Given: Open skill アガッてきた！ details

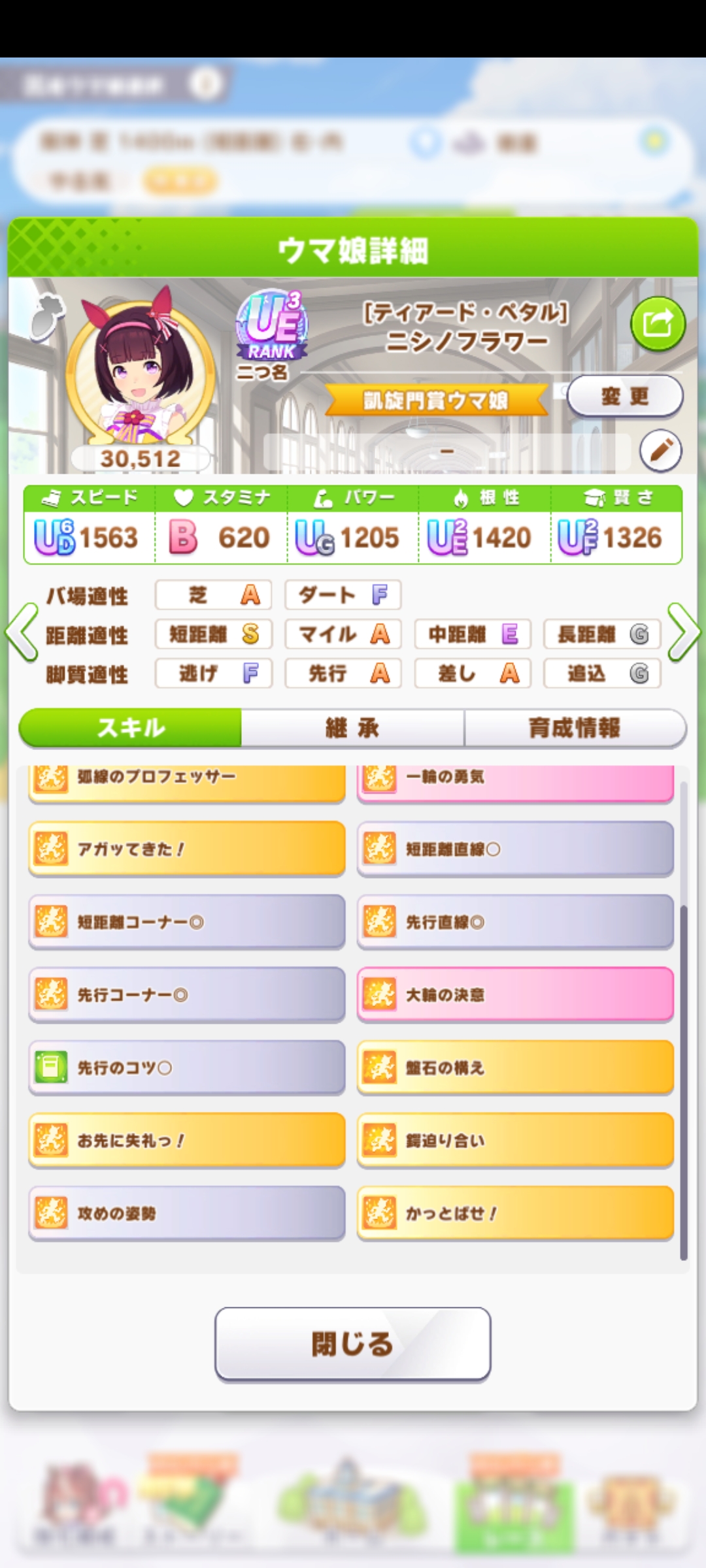Looking at the screenshot, I should [186, 849].
